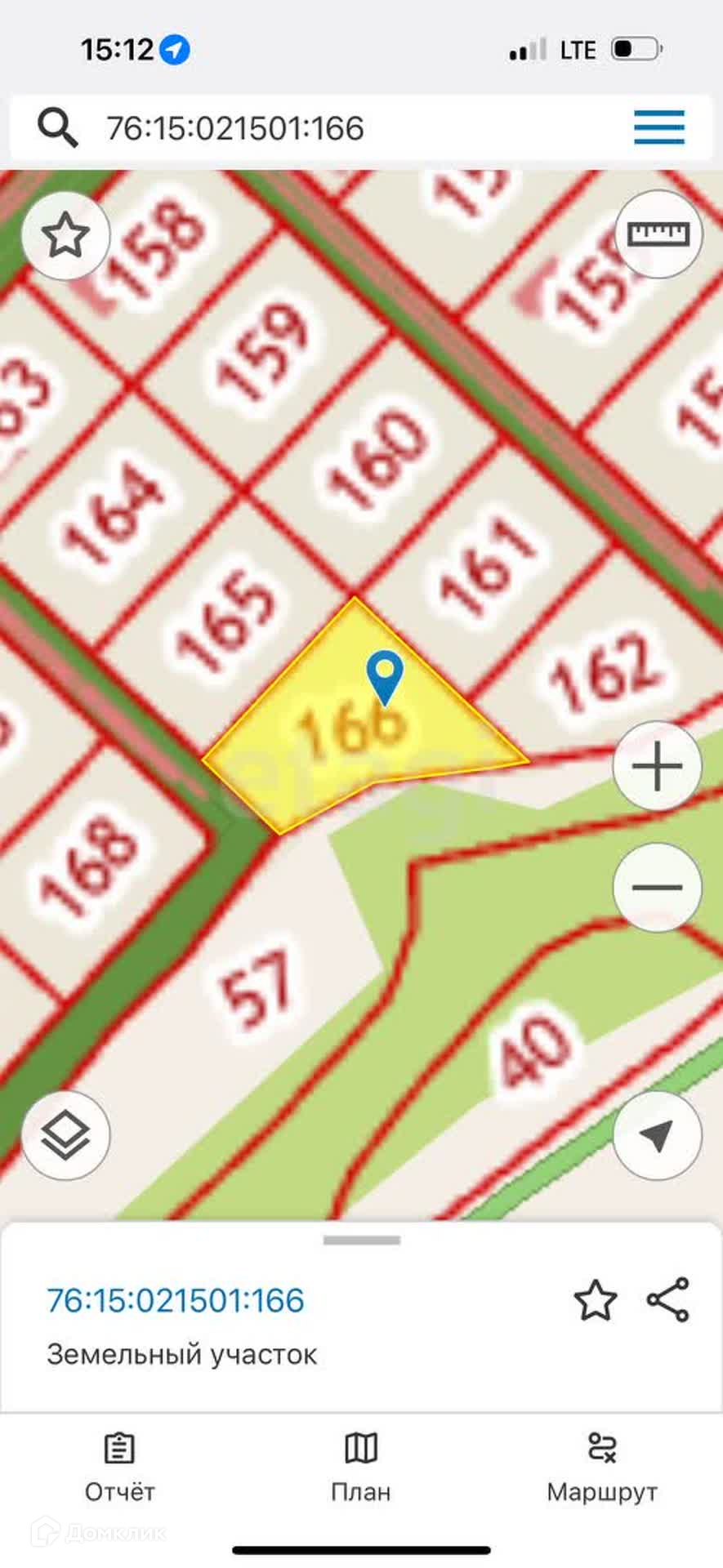The image size is (723, 1568).
Task: Center map on my location
Action: pyautogui.click(x=657, y=1134)
